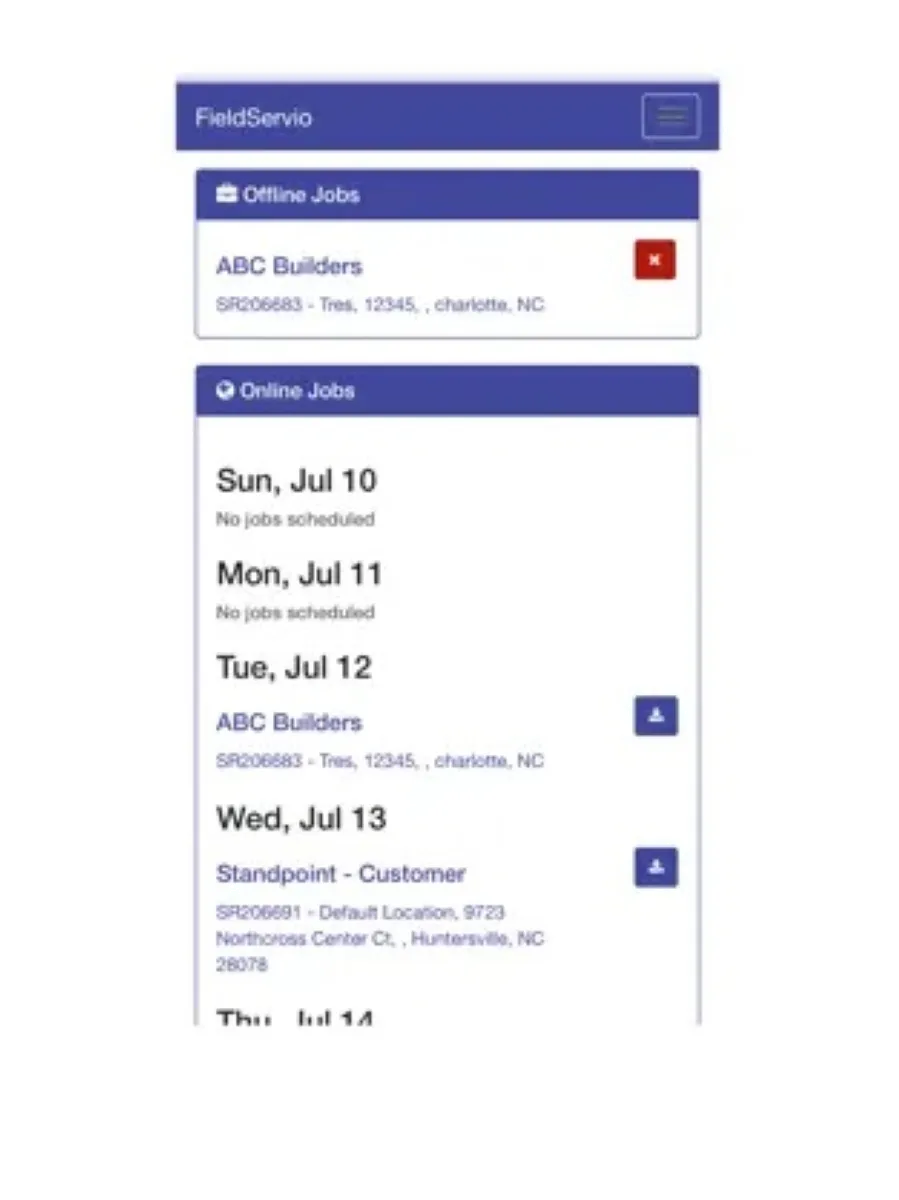Download the ABC Builders job on Tue, Jul 12
The width and height of the screenshot is (899, 1200).
[x=656, y=716]
